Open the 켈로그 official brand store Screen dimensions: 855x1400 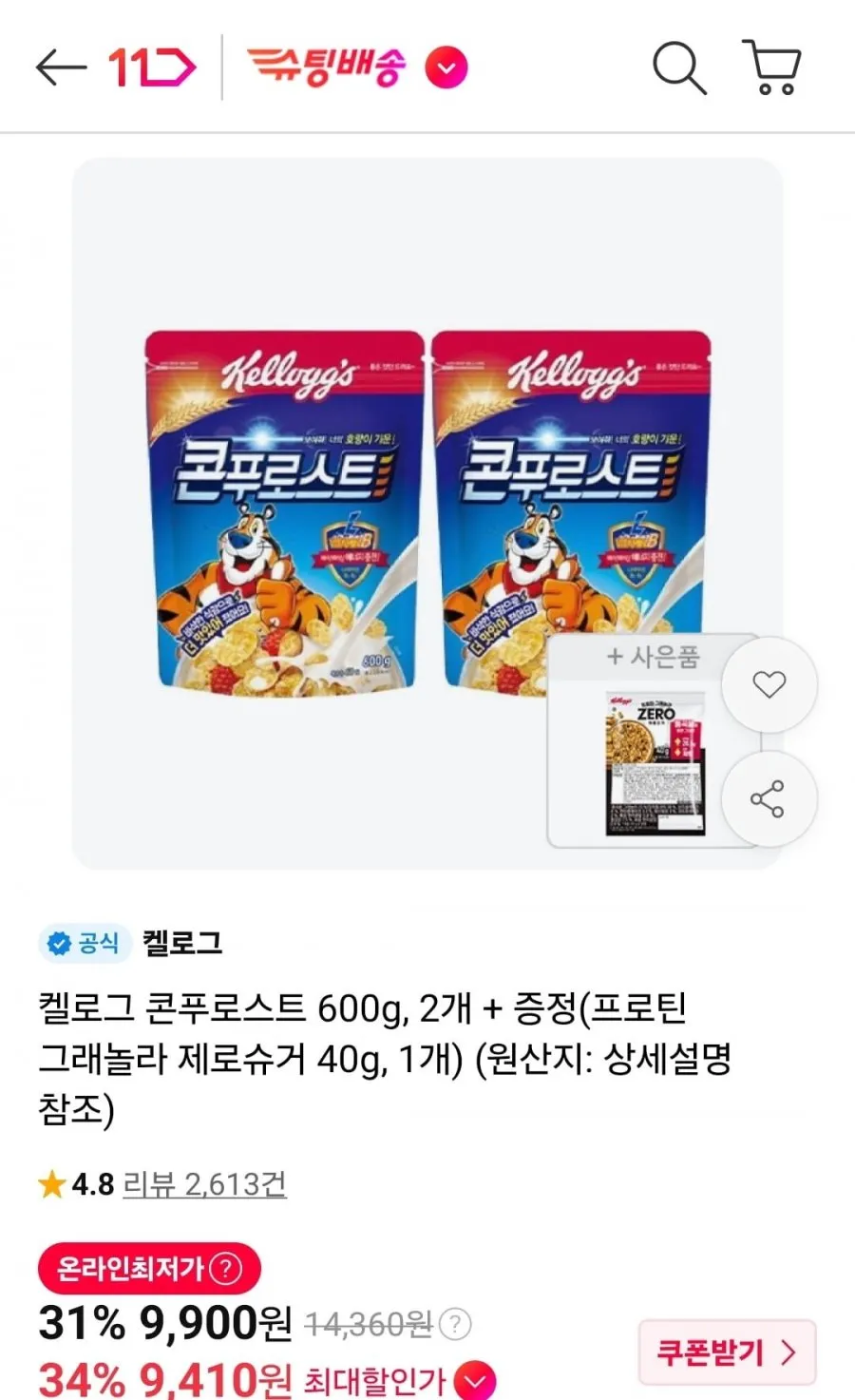pos(182,943)
